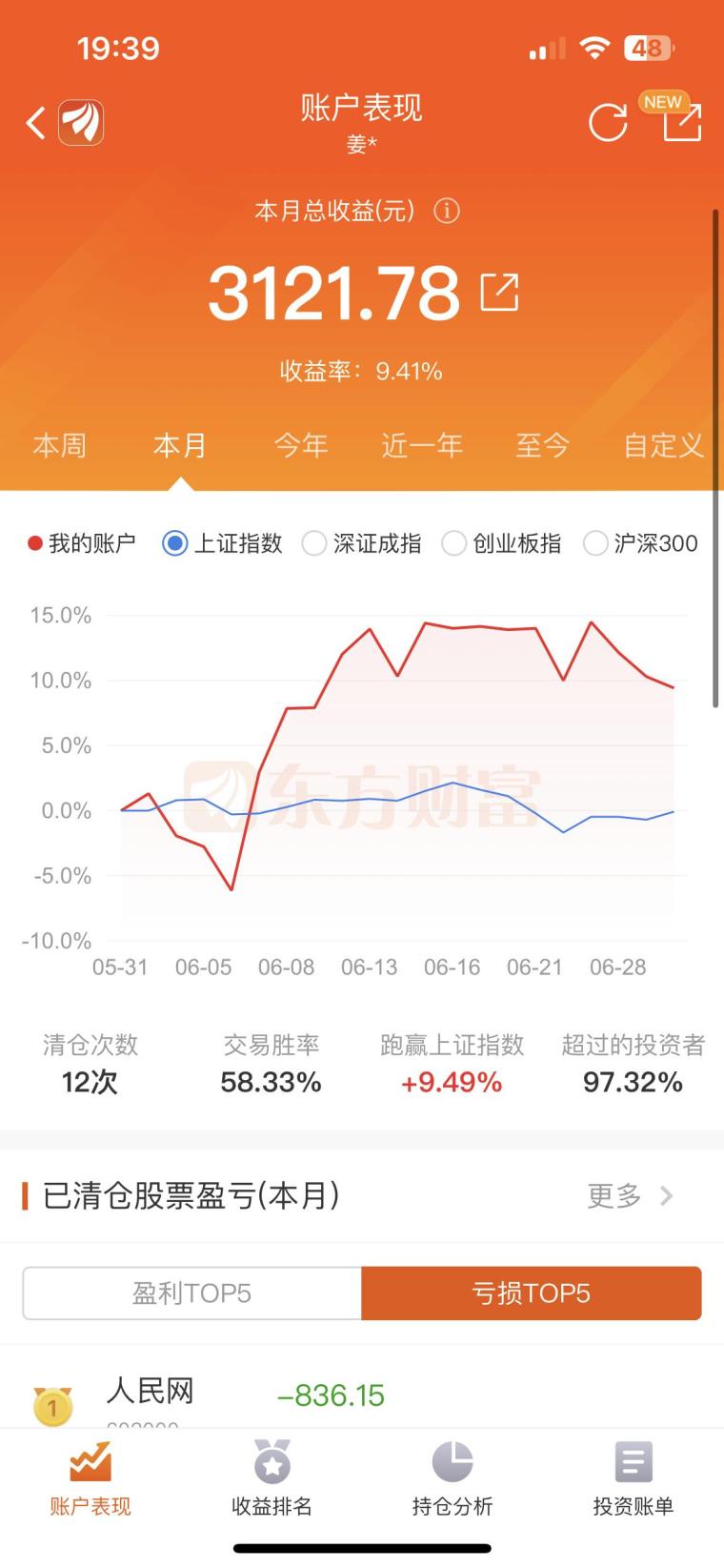Go back using the top-left arrow
Viewport: 724px width, 1568px height.
click(35, 122)
